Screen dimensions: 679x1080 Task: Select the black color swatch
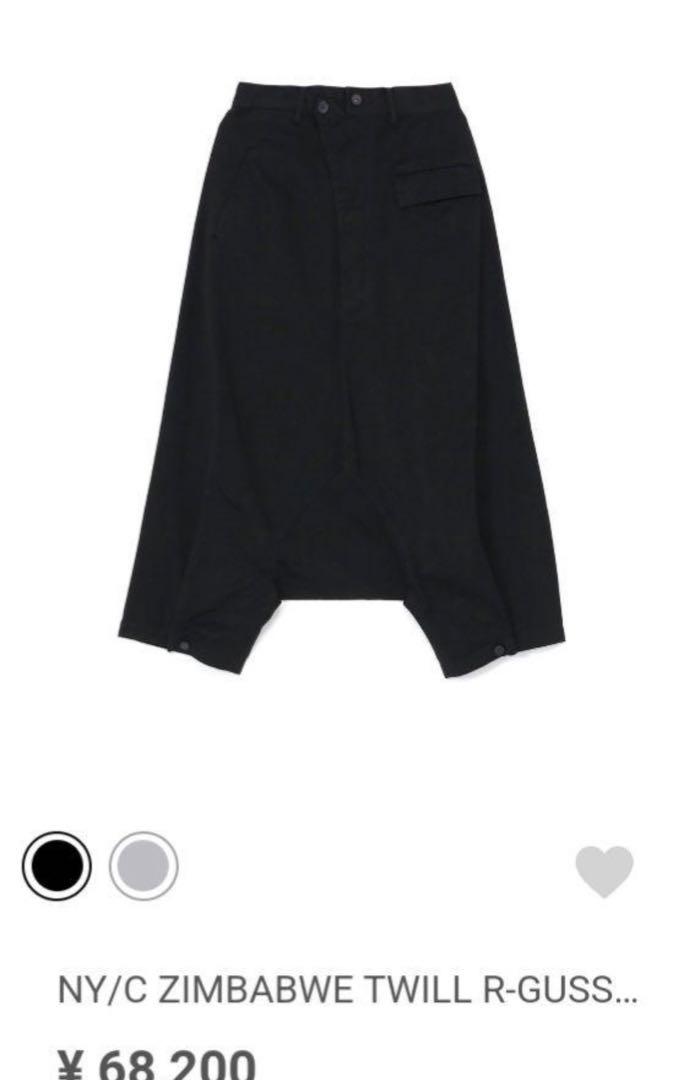57,865
